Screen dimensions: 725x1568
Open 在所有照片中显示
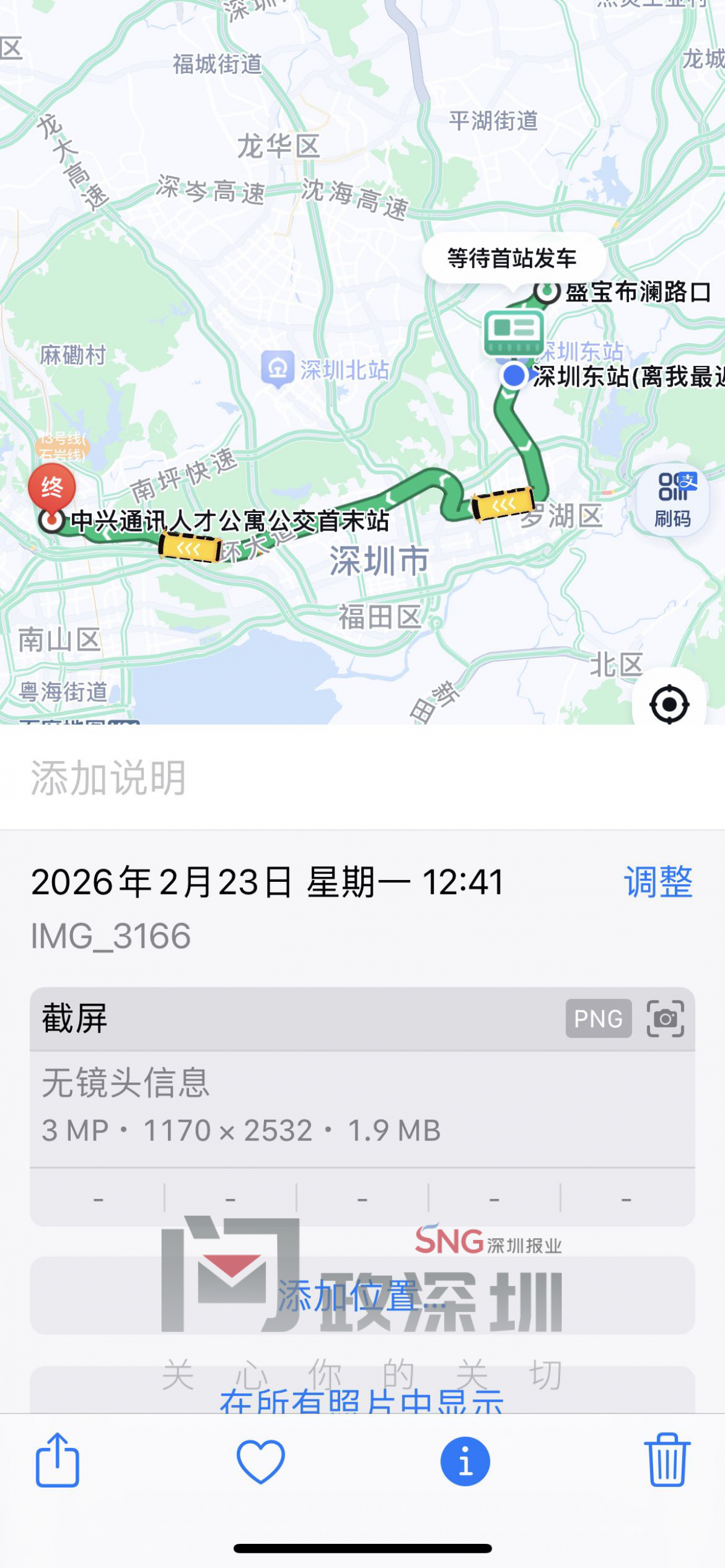pyautogui.click(x=361, y=1400)
